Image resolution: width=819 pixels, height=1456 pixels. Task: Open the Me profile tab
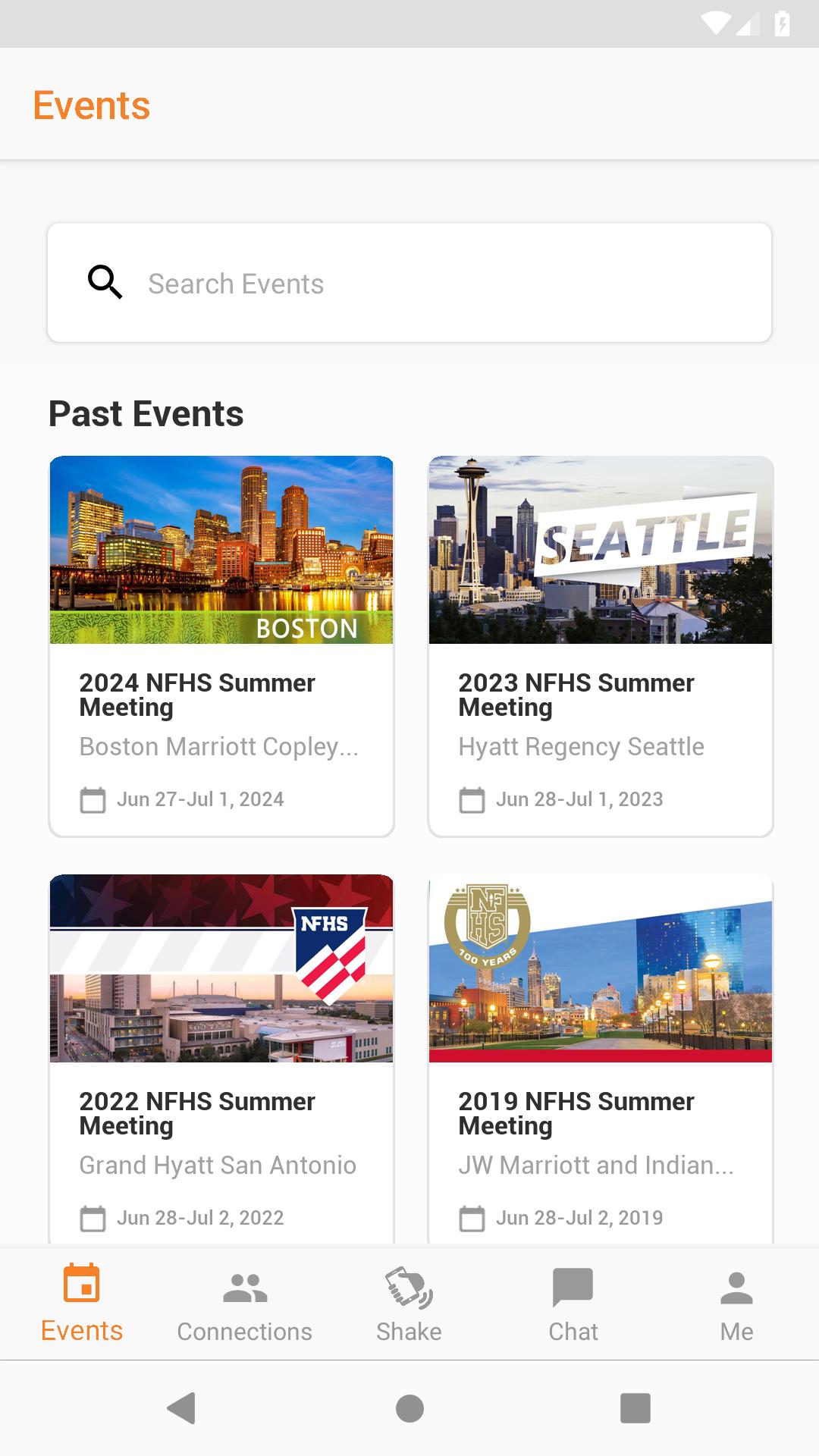click(x=736, y=1303)
